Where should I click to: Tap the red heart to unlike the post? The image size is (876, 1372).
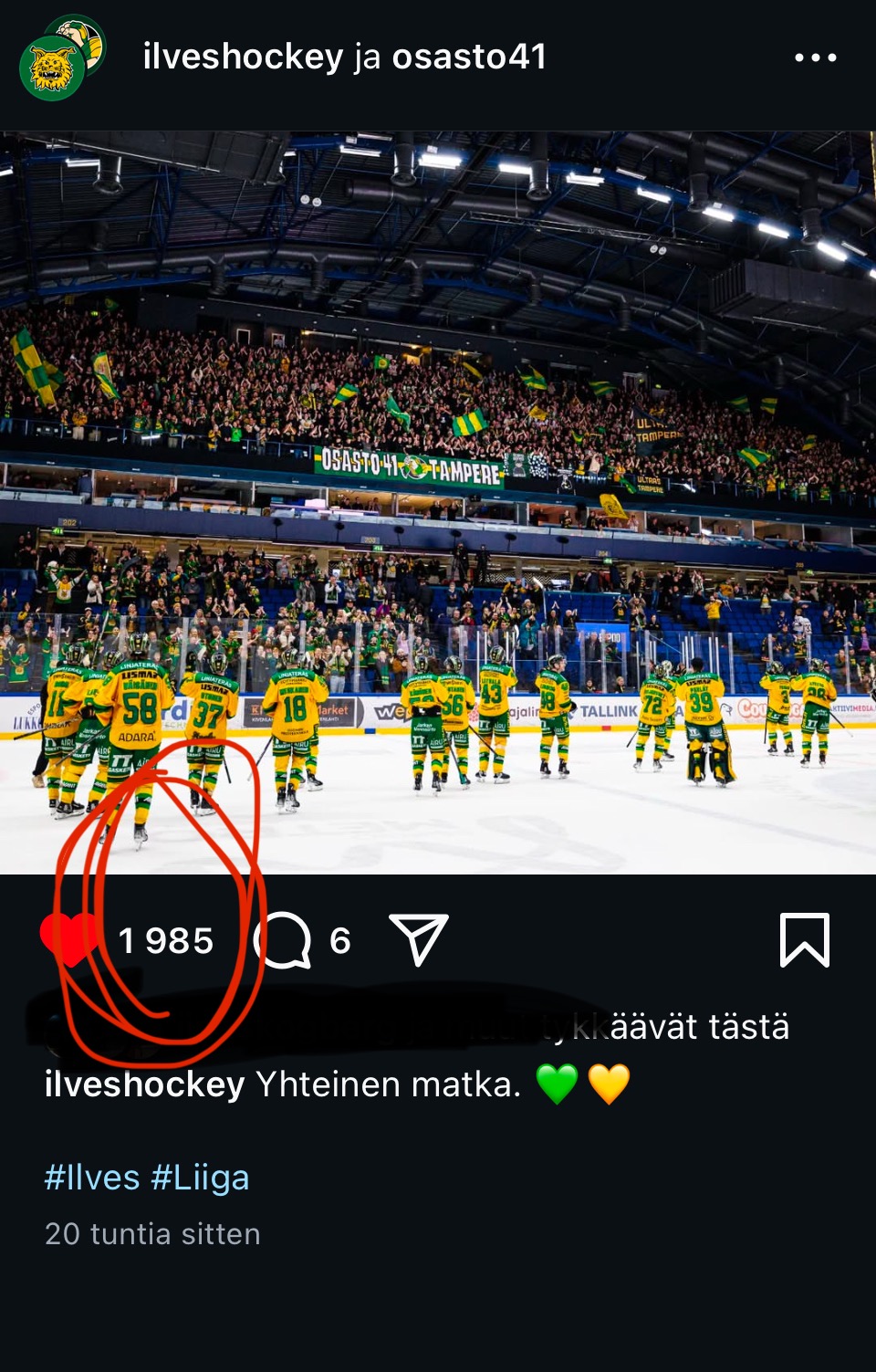[x=69, y=939]
